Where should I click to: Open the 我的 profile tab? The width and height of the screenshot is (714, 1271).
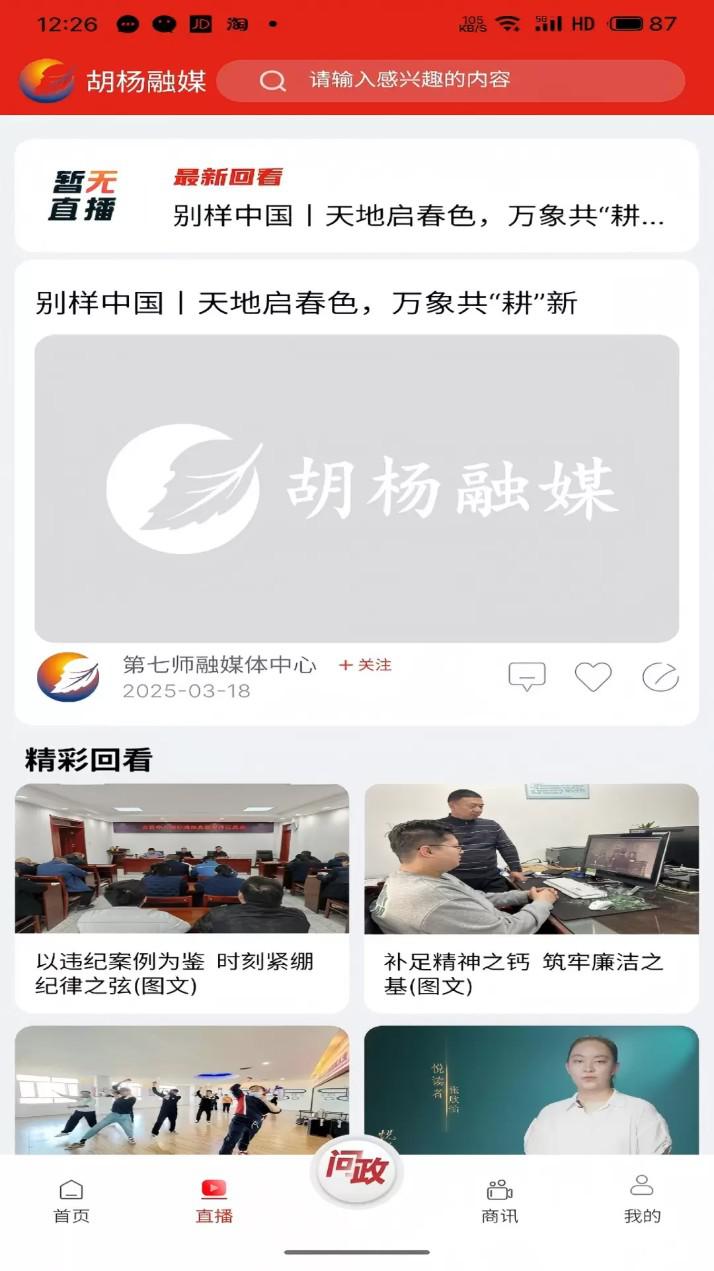(642, 1201)
